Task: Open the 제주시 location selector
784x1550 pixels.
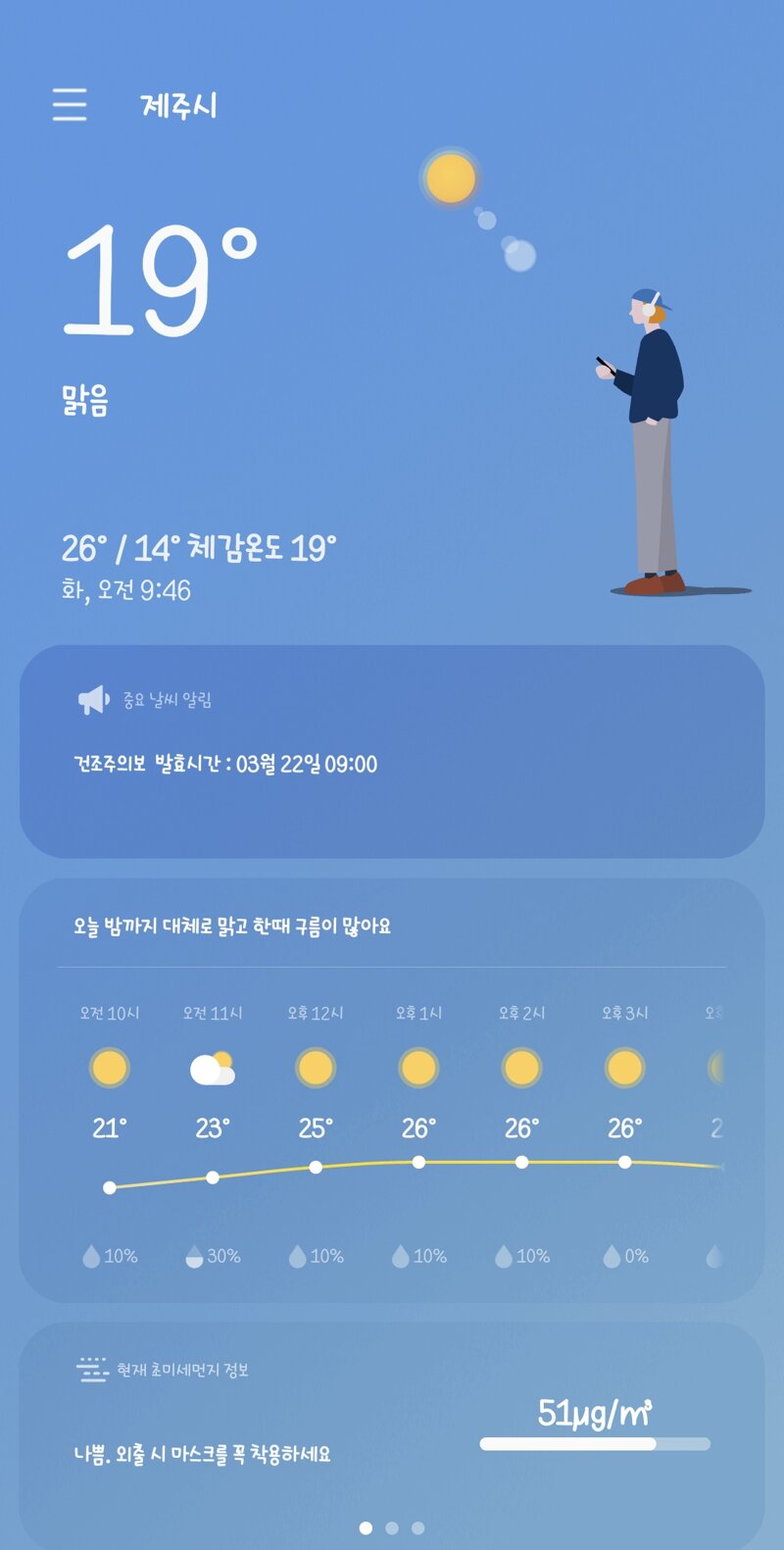Action: pyautogui.click(x=178, y=106)
